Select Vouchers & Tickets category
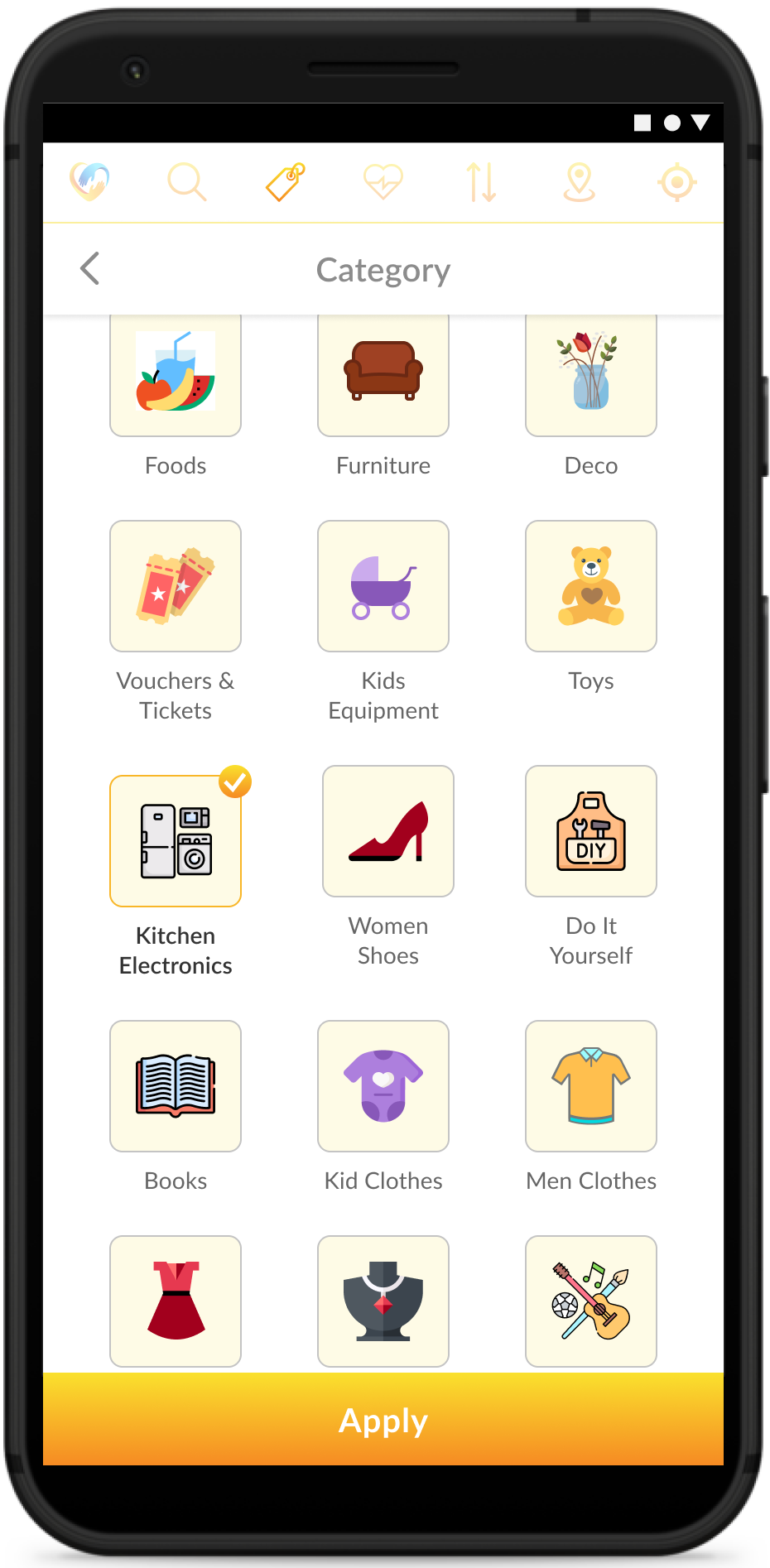This screenshot has width=770, height=1568. tap(176, 586)
